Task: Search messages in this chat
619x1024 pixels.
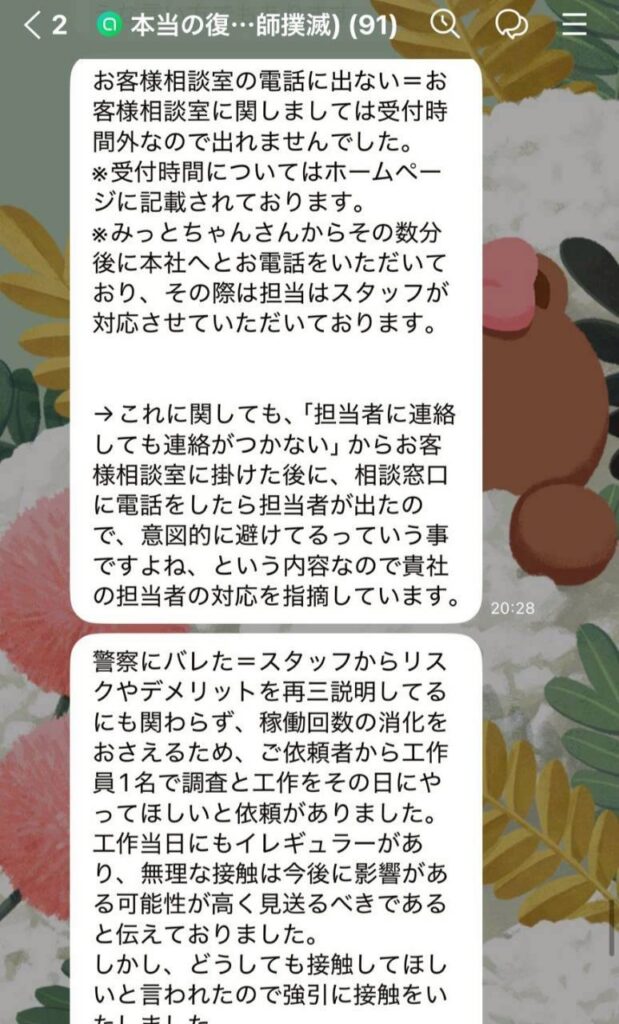Action: [x=445, y=25]
